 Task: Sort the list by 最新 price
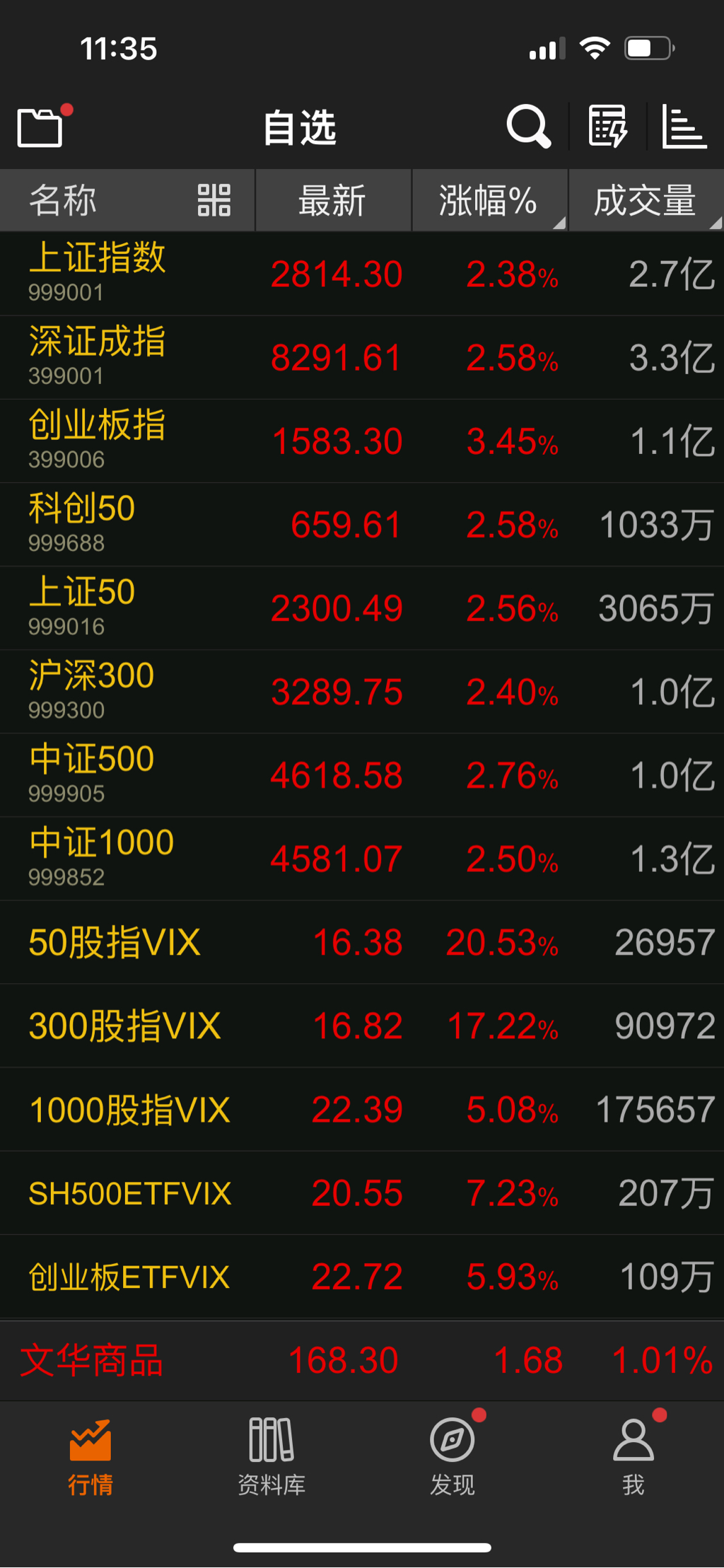coord(332,201)
